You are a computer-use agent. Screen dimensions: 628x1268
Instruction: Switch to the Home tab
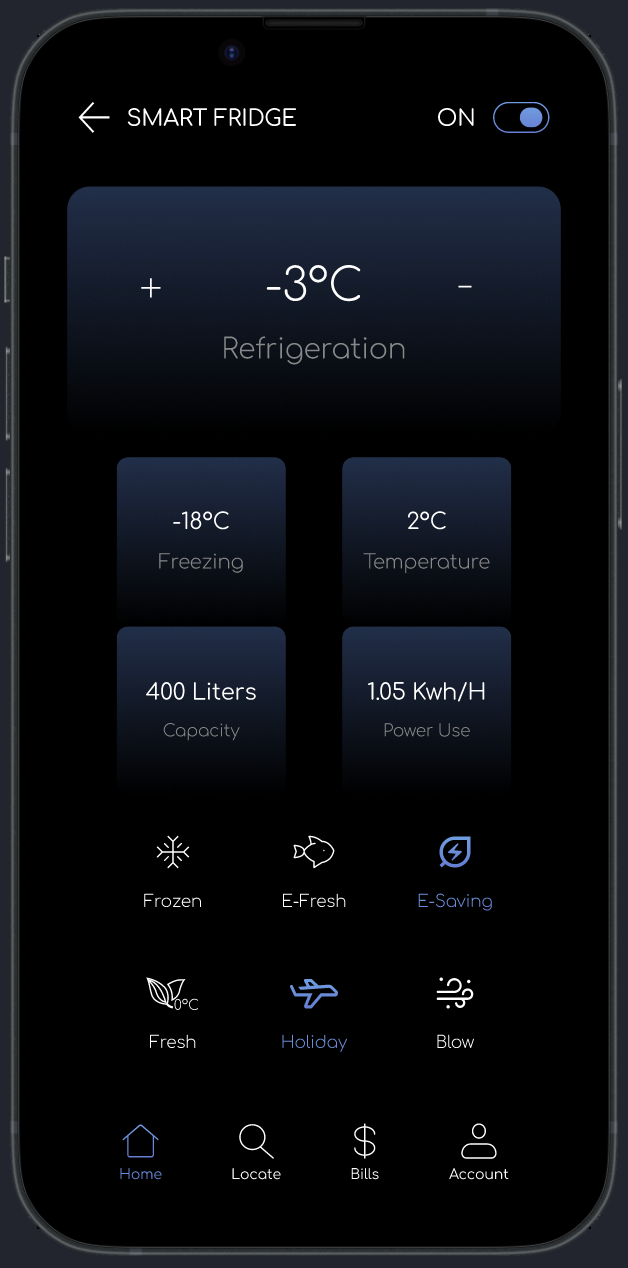(140, 1151)
